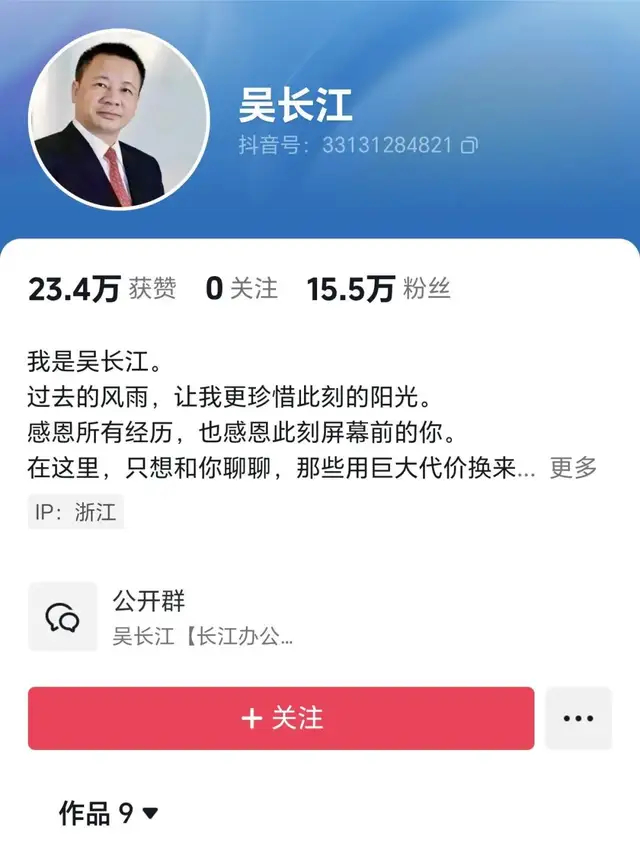This screenshot has width=640, height=846.
Task: Tap the red 关注 follow button
Action: tap(281, 718)
